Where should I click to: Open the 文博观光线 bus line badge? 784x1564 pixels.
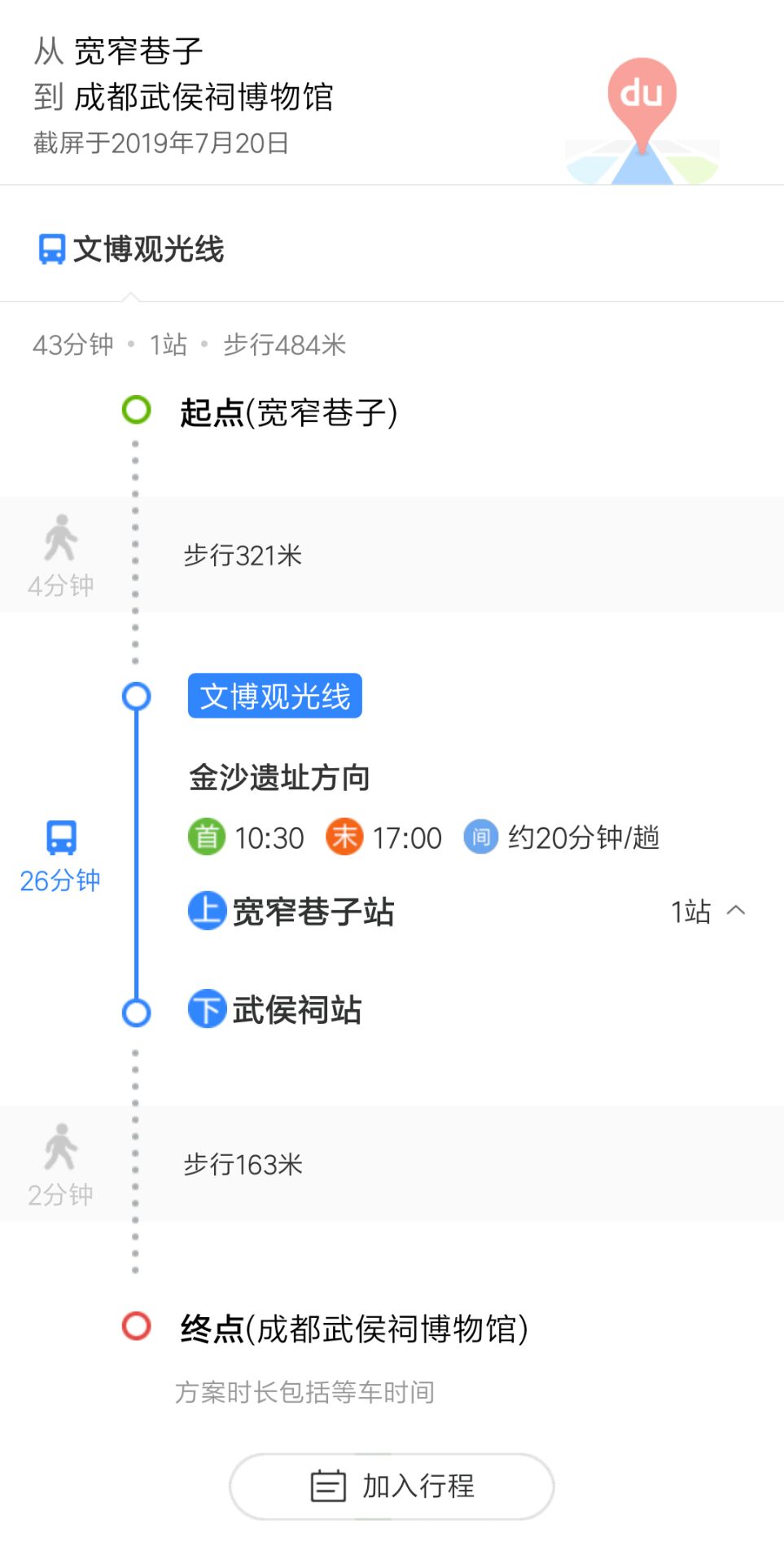click(274, 696)
